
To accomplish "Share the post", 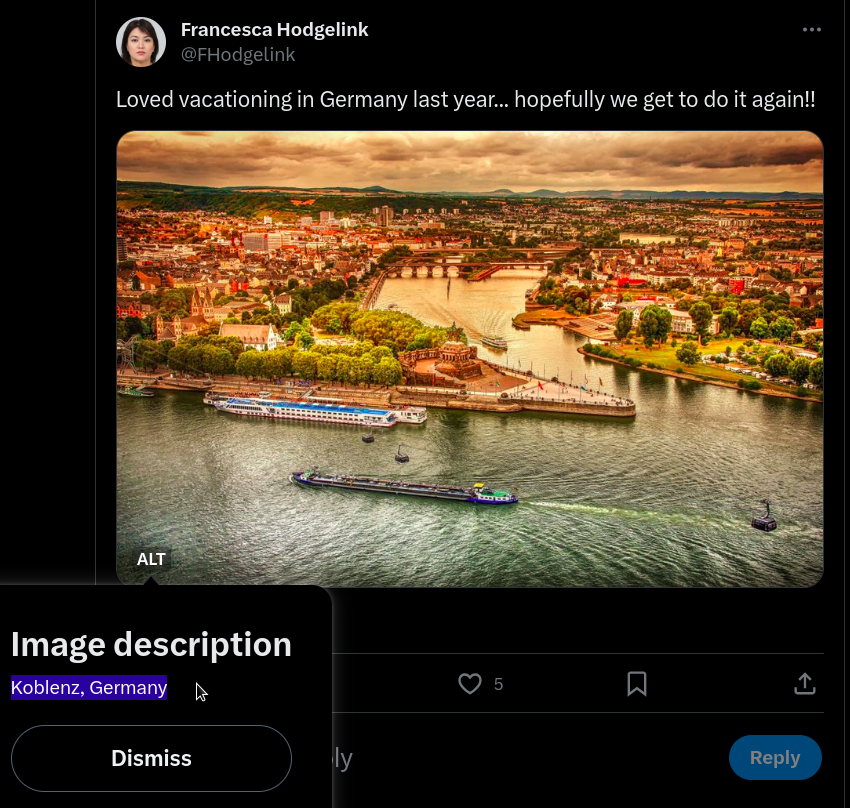I will (805, 684).
